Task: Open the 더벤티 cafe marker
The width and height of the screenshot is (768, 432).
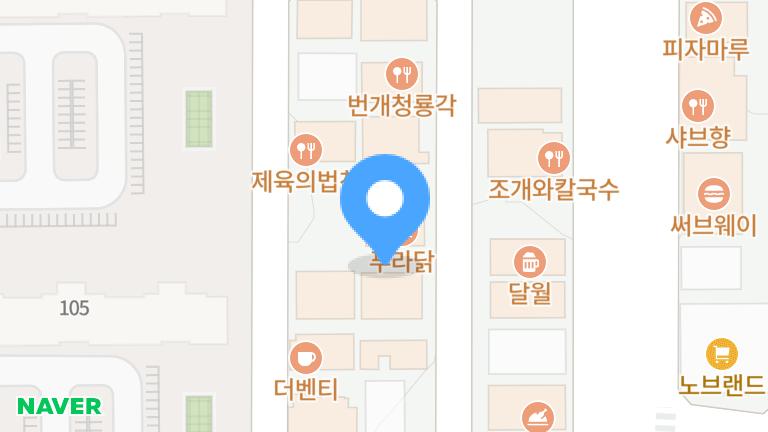Action: pos(305,357)
